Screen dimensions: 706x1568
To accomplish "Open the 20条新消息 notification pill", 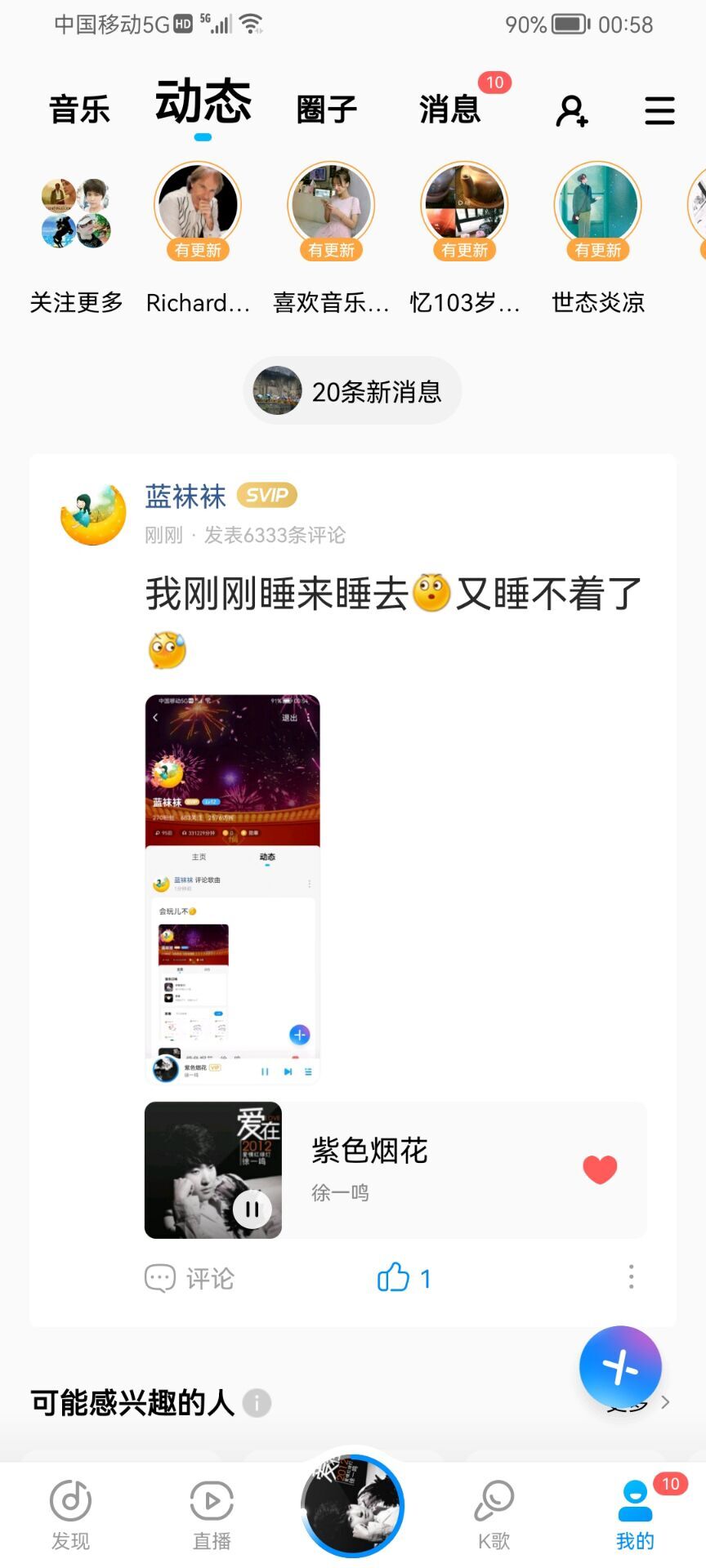I will tap(353, 391).
